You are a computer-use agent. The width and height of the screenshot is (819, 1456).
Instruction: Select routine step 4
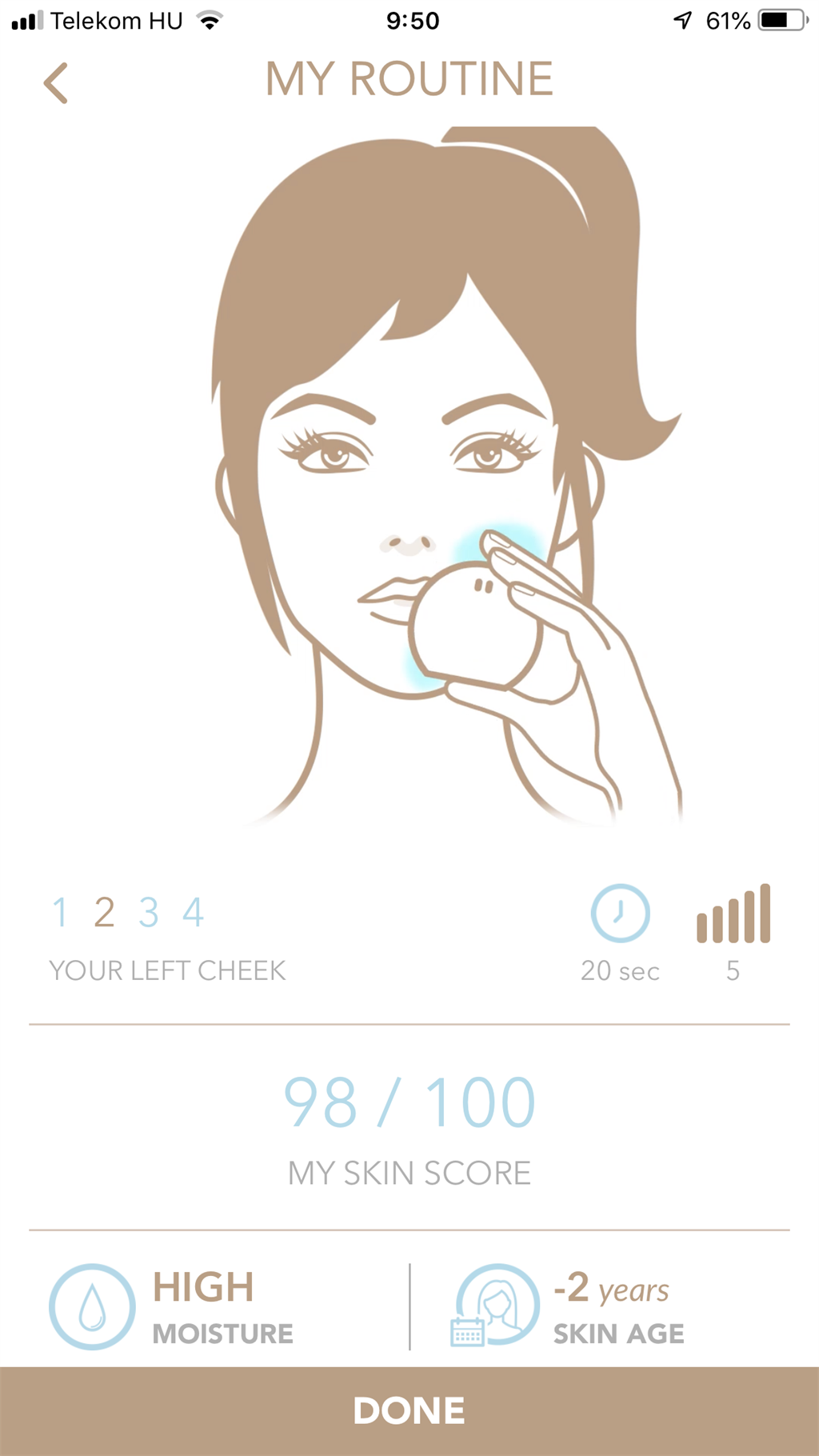point(193,912)
